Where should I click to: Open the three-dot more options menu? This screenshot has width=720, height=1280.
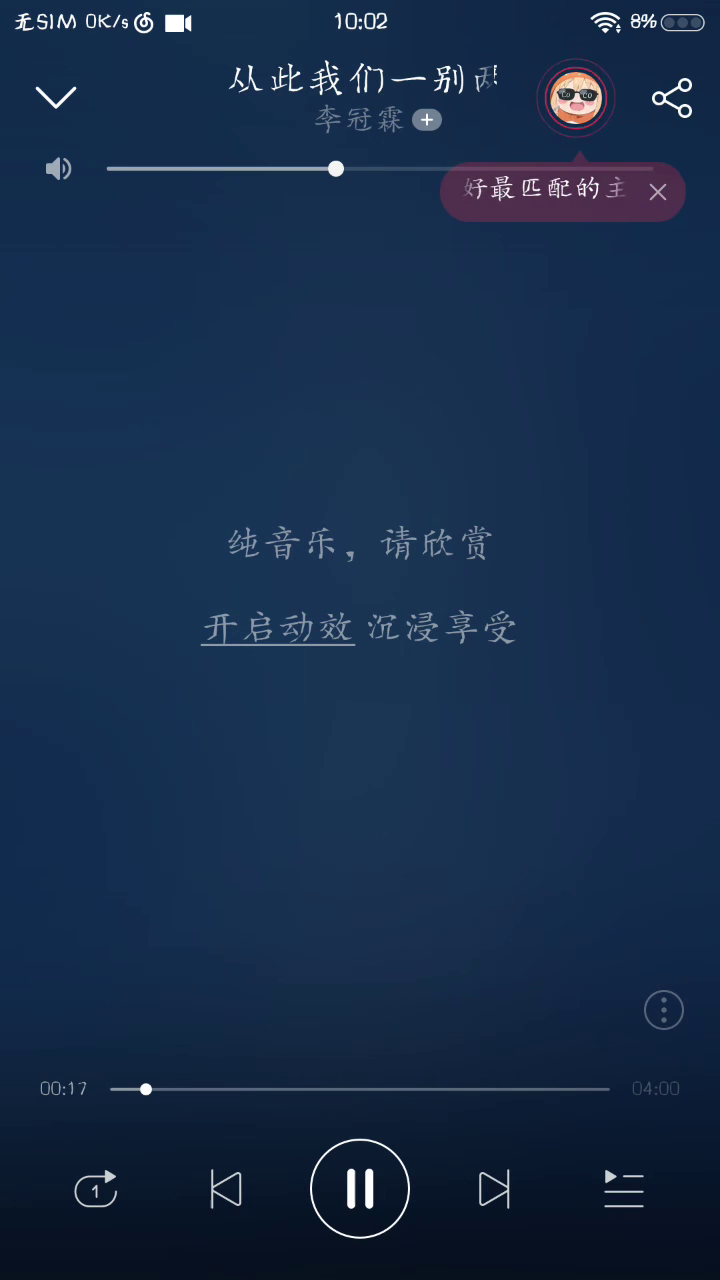tap(664, 1010)
